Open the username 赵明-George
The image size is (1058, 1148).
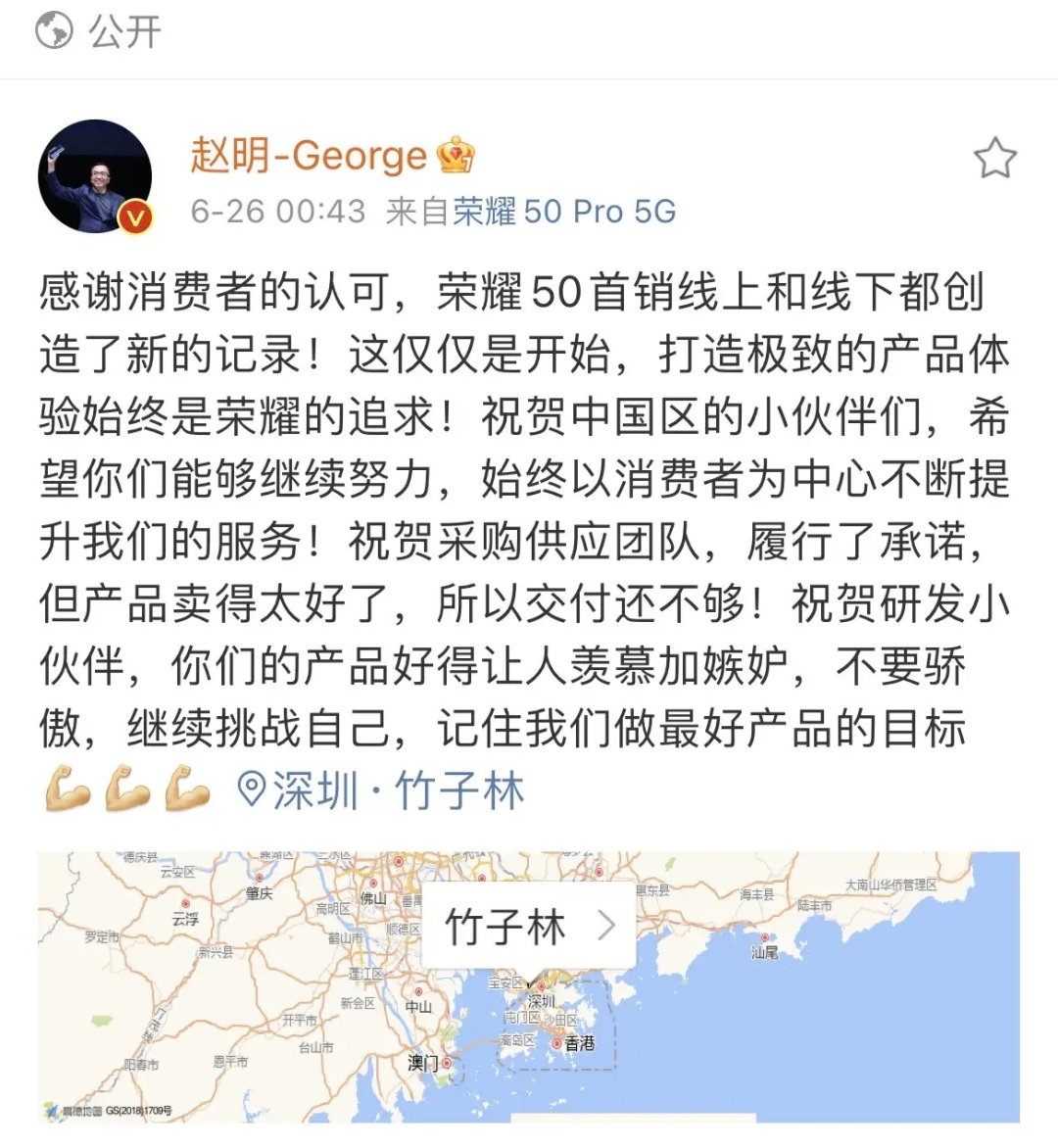(x=309, y=156)
